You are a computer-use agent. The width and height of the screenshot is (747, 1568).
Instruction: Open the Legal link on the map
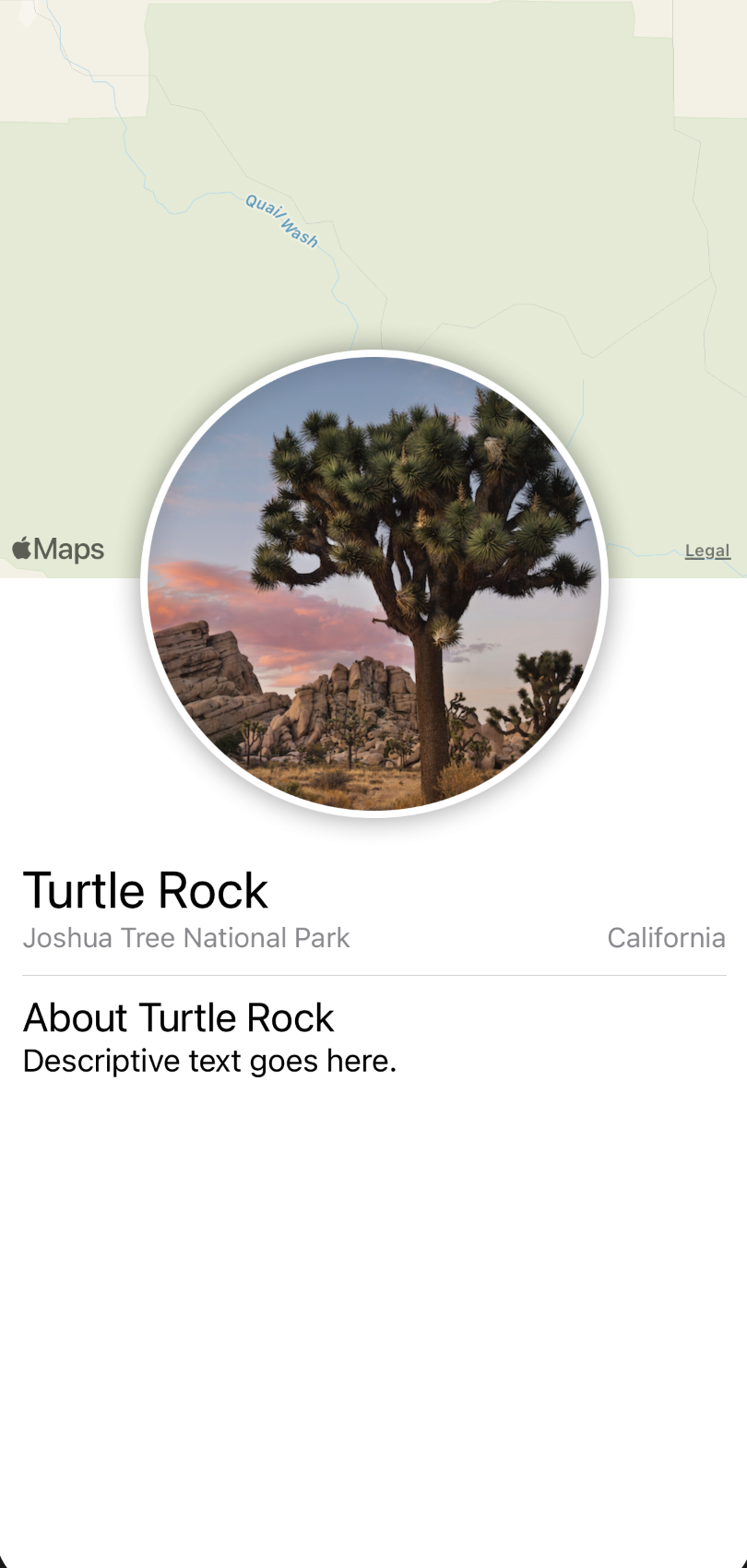707,551
